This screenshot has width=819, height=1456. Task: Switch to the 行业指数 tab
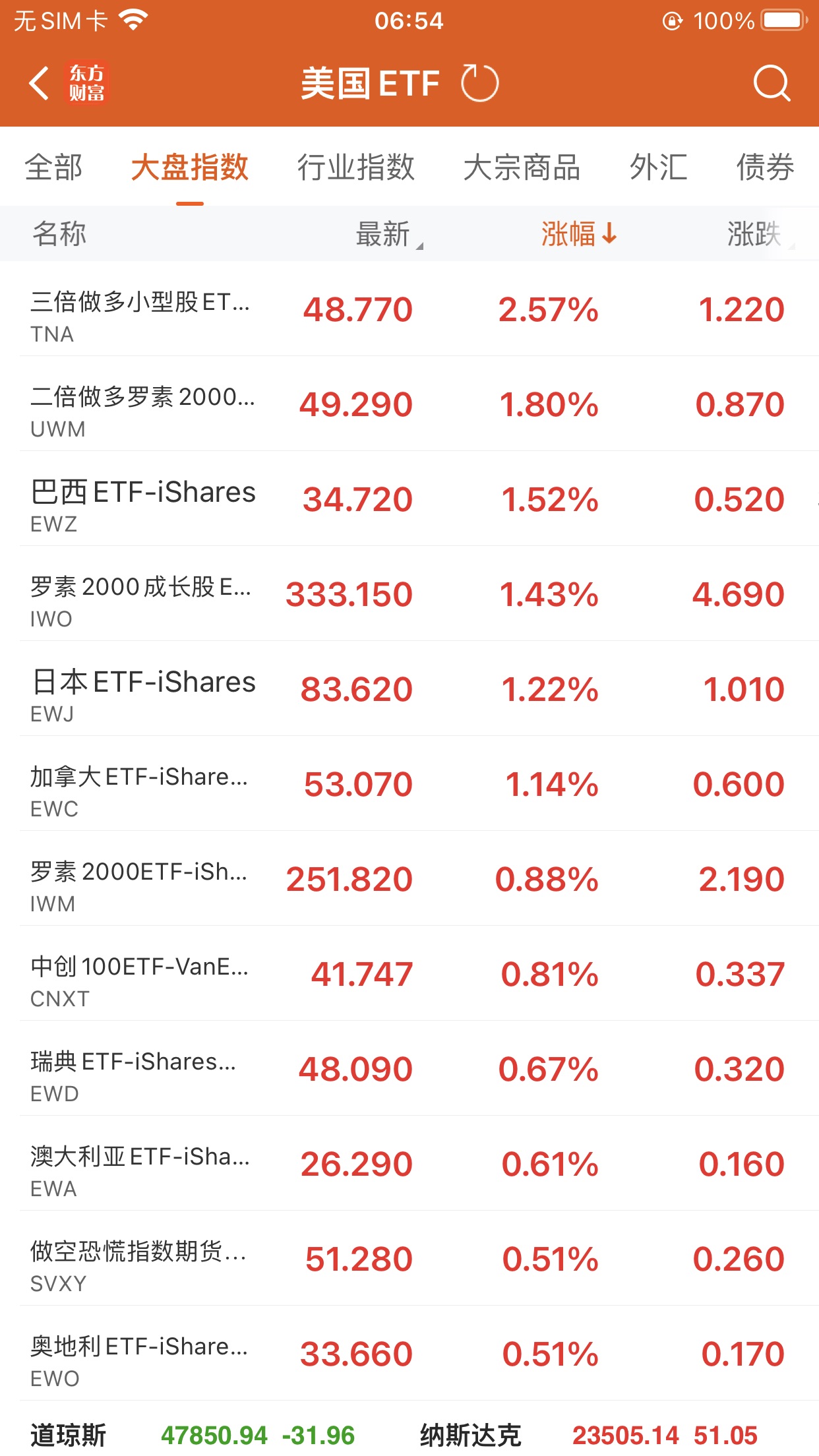(x=355, y=167)
